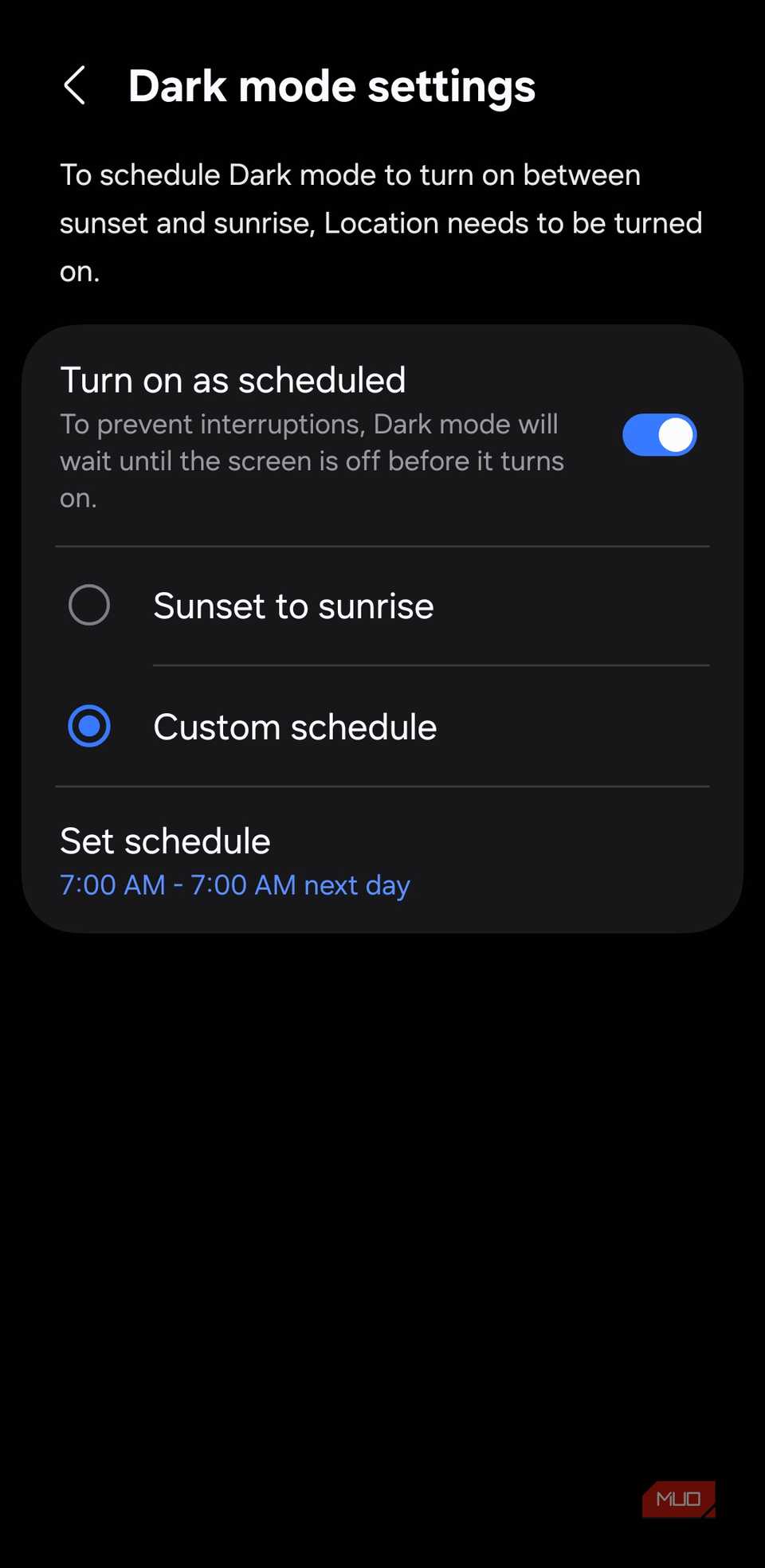Tap the back arrow to exit Dark mode settings
765x1568 pixels.
click(76, 86)
